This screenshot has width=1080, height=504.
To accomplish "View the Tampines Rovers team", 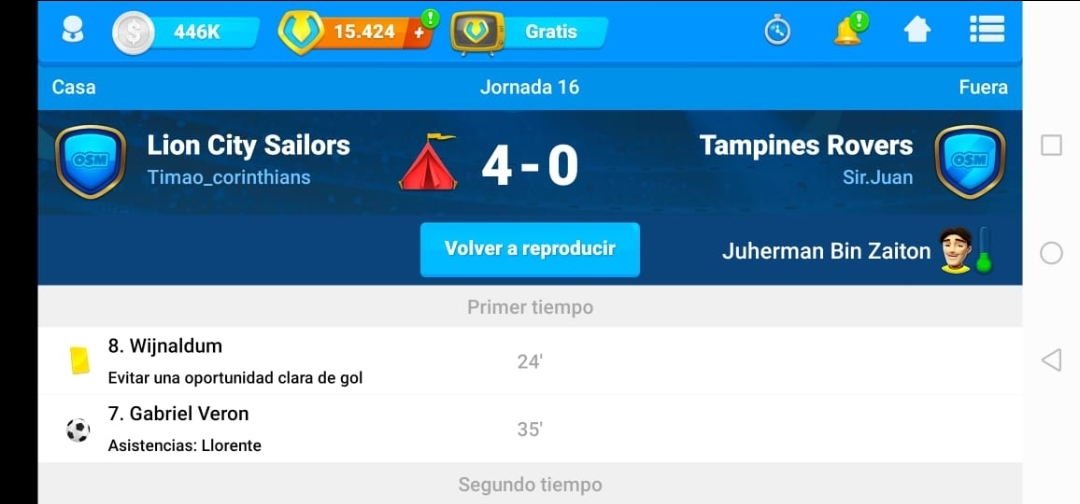I will (x=806, y=146).
